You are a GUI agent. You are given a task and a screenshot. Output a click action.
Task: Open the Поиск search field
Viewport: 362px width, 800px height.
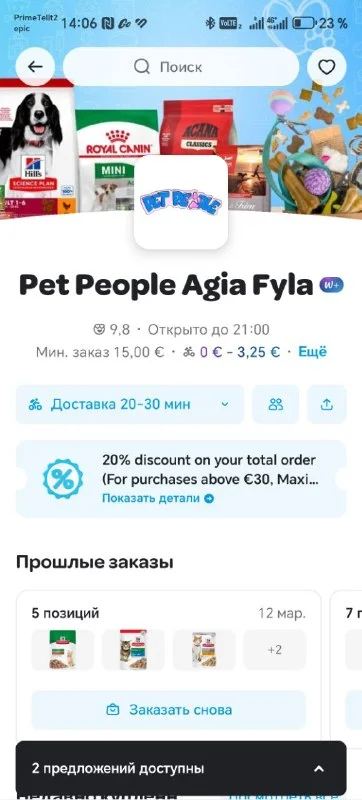click(181, 67)
